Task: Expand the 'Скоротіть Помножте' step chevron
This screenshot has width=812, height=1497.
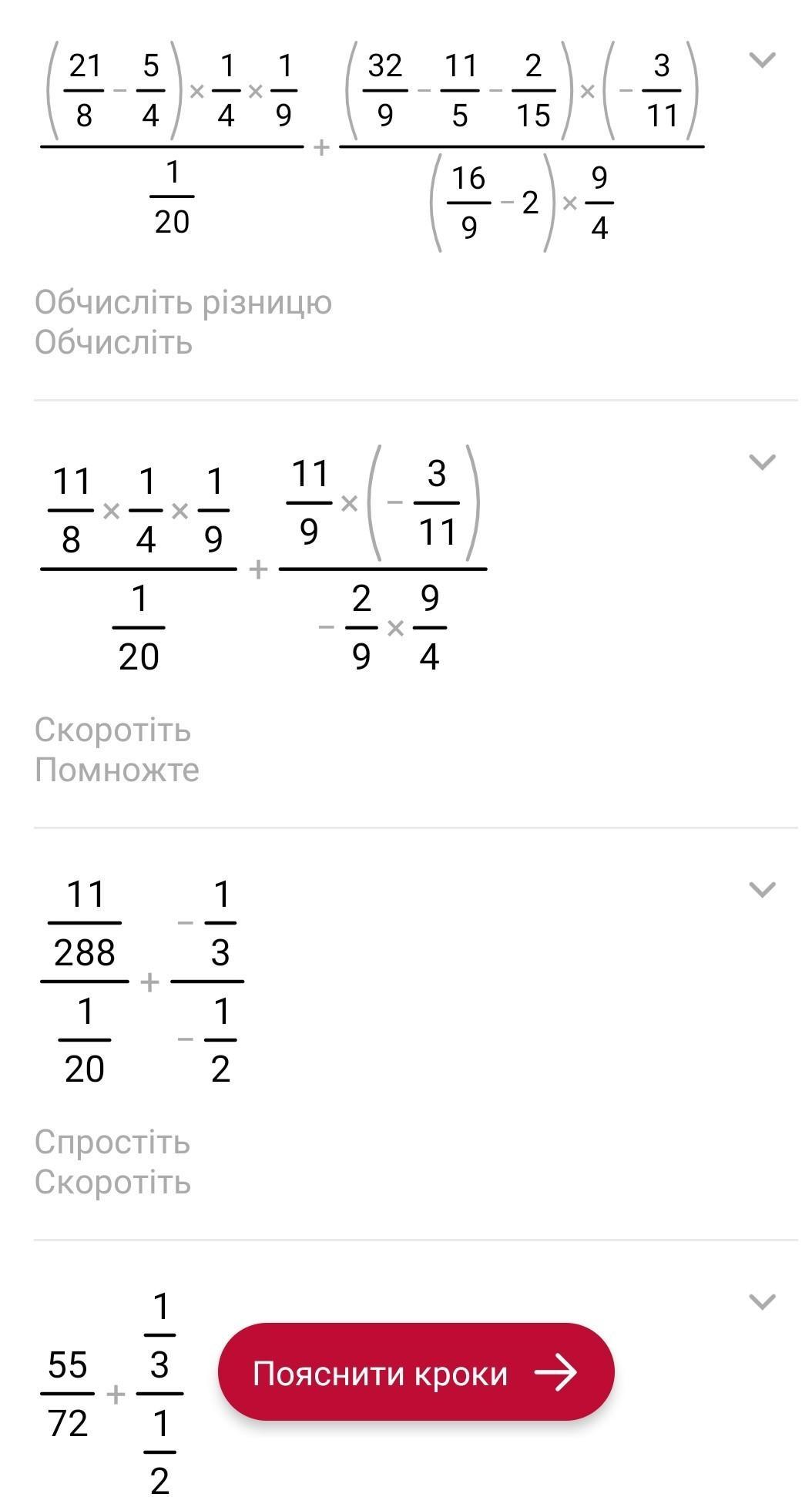Action: 761,462
